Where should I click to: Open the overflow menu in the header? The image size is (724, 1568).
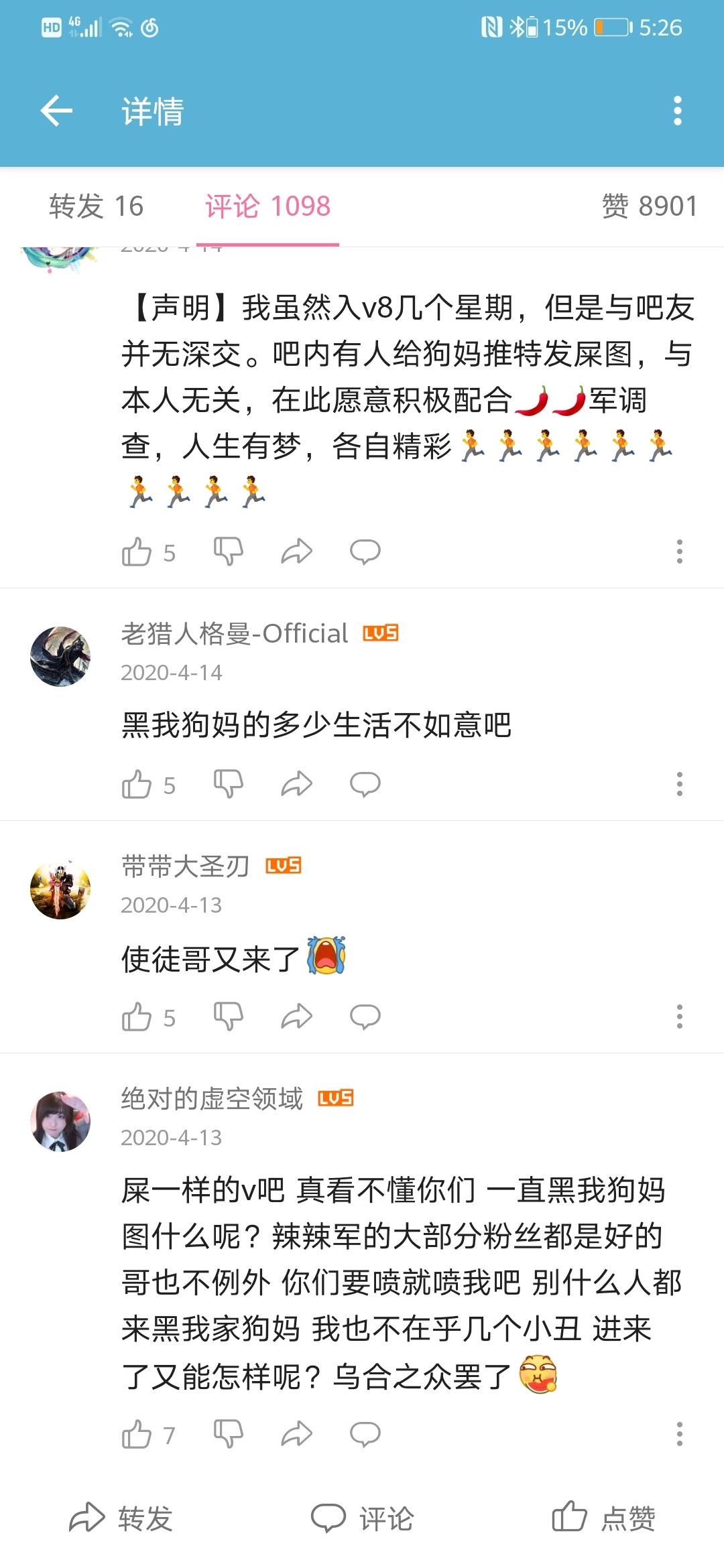677,111
